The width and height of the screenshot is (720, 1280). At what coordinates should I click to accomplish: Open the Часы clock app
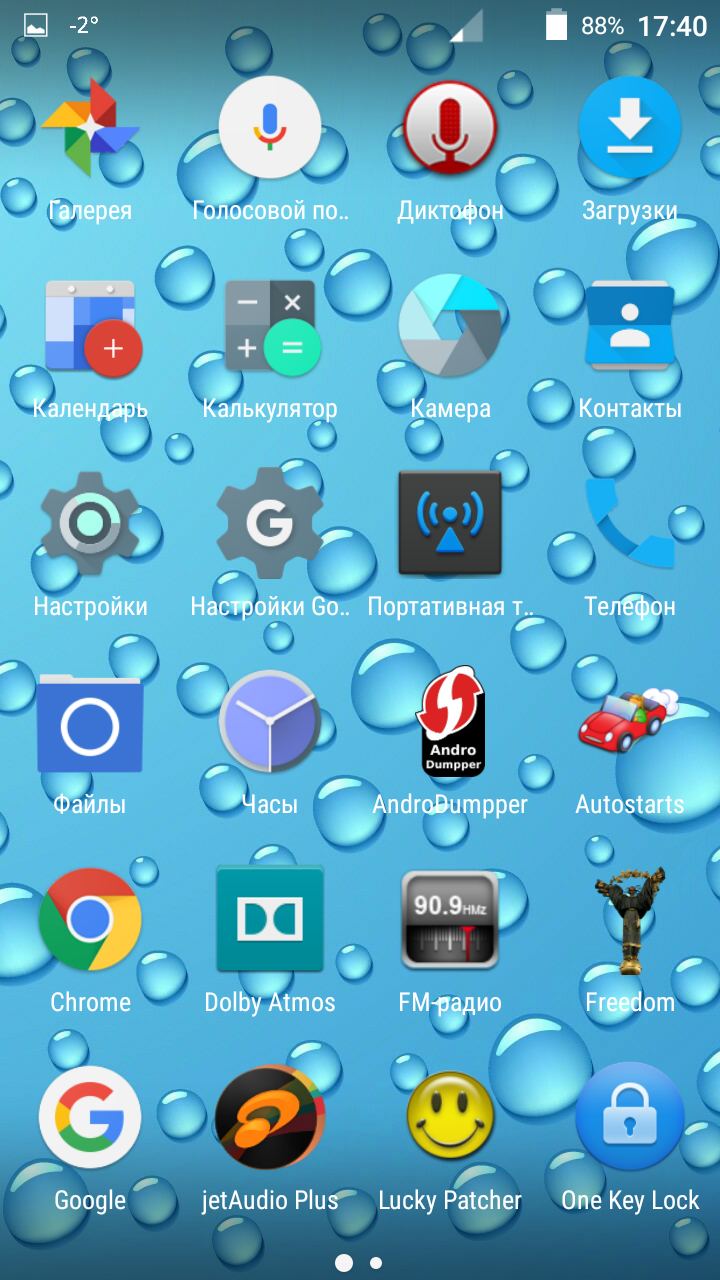pyautogui.click(x=270, y=725)
